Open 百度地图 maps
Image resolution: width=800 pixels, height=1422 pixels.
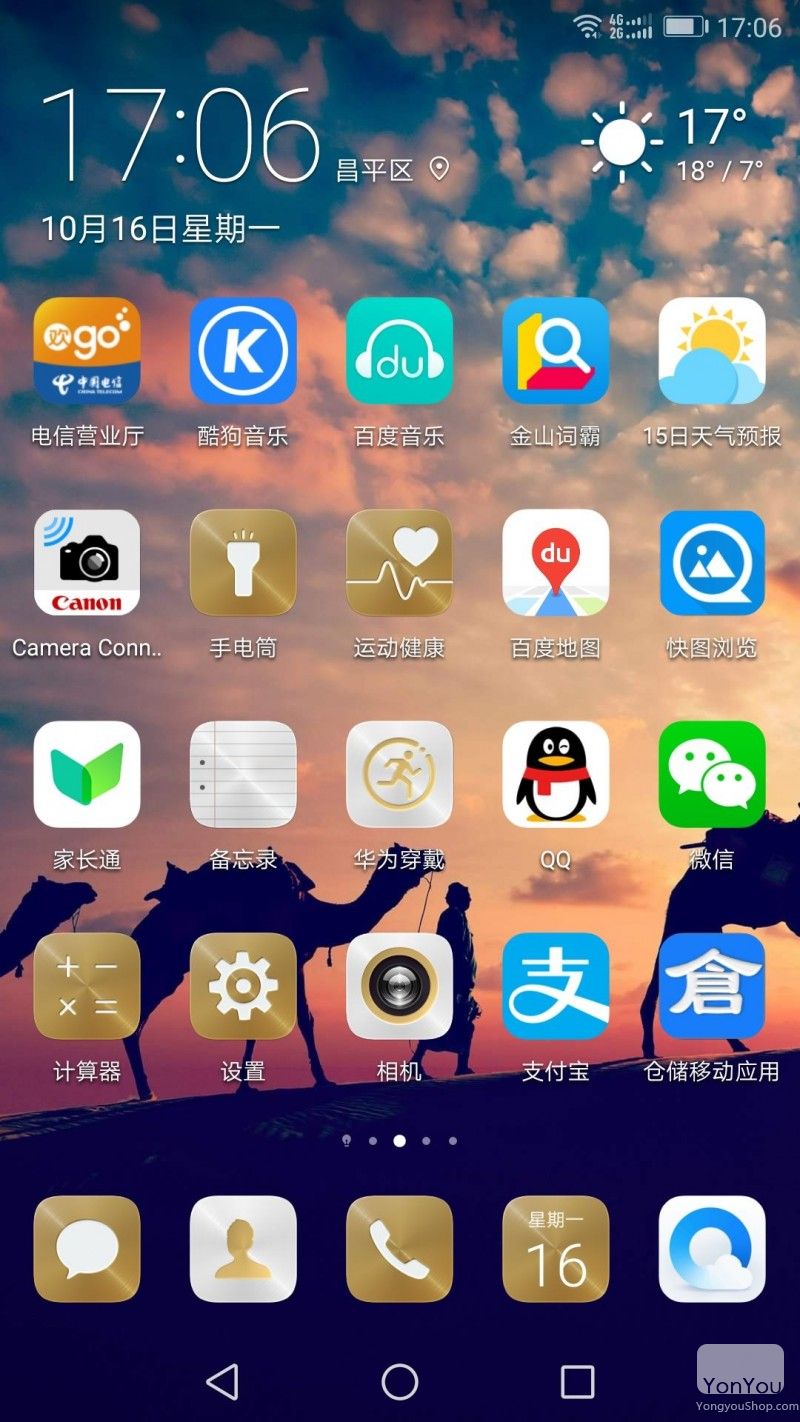(x=555, y=562)
